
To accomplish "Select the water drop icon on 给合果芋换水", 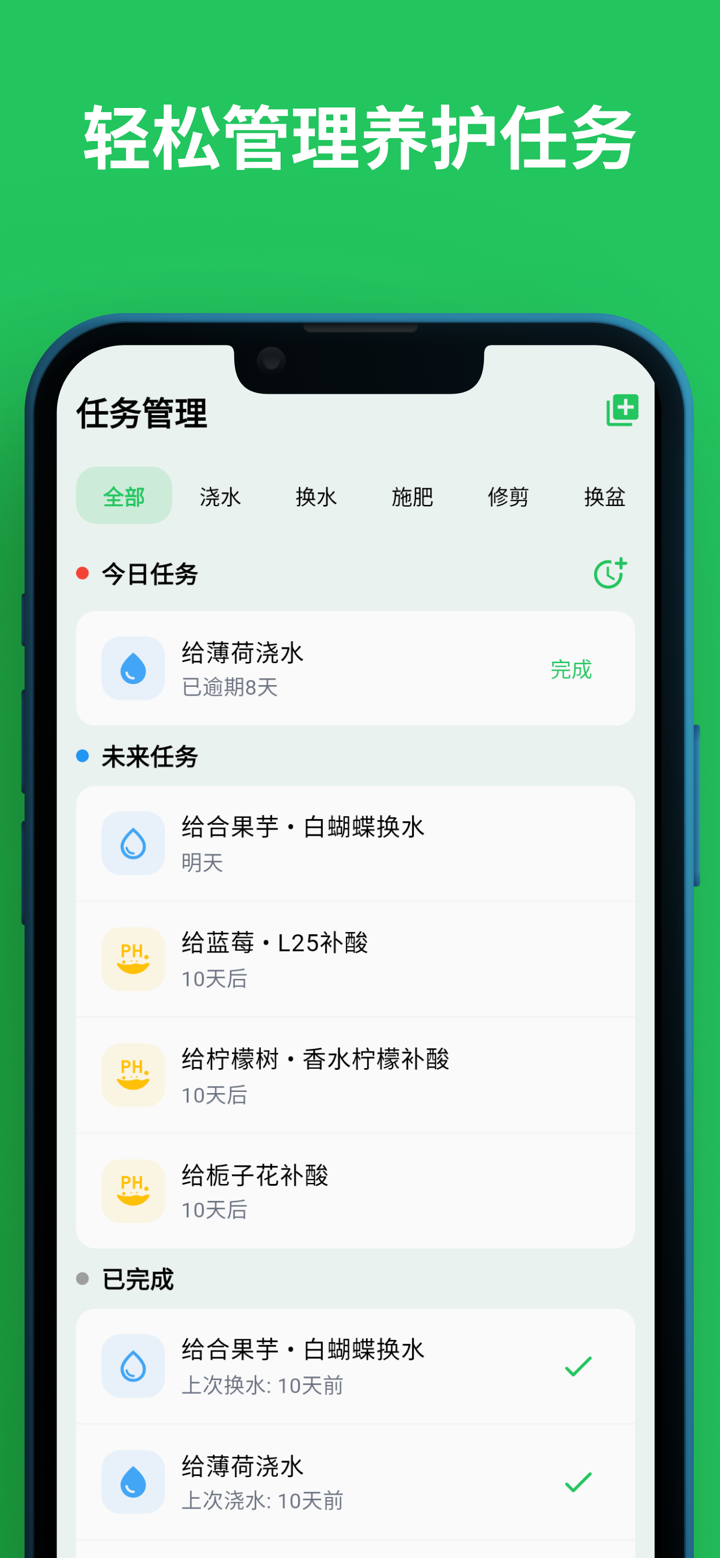I will point(133,842).
